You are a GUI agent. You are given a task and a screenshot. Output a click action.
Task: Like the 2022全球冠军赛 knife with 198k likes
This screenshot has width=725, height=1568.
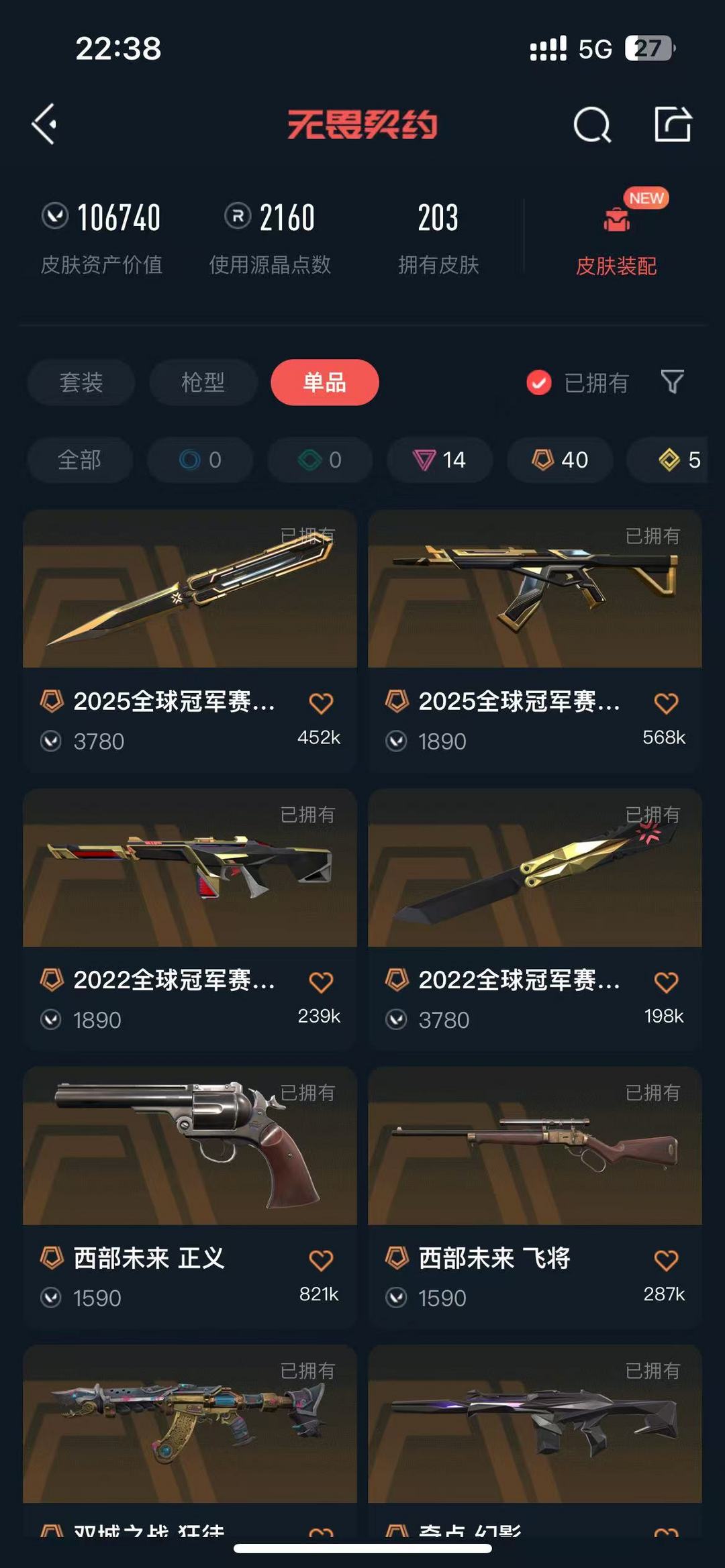pyautogui.click(x=665, y=982)
